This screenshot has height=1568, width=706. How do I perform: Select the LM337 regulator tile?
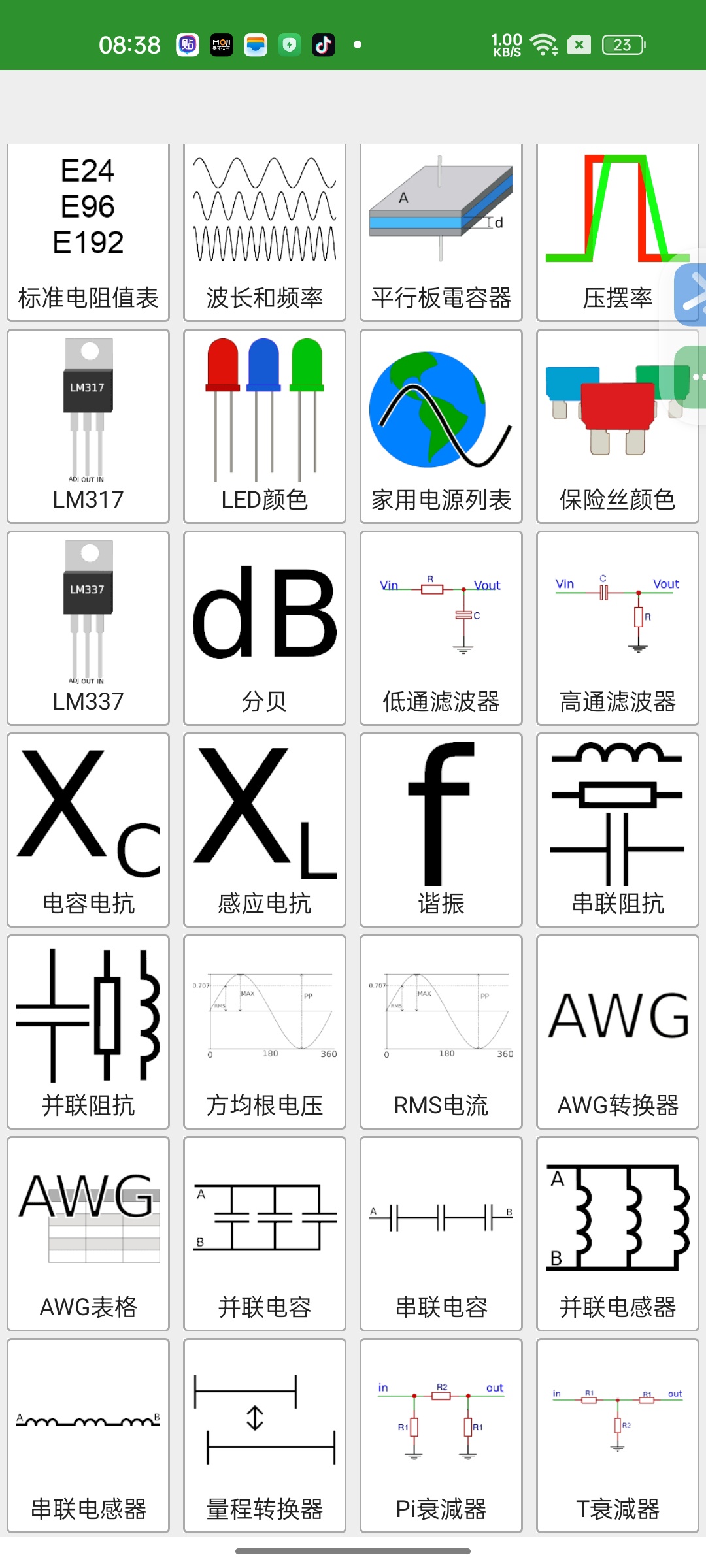(x=88, y=628)
